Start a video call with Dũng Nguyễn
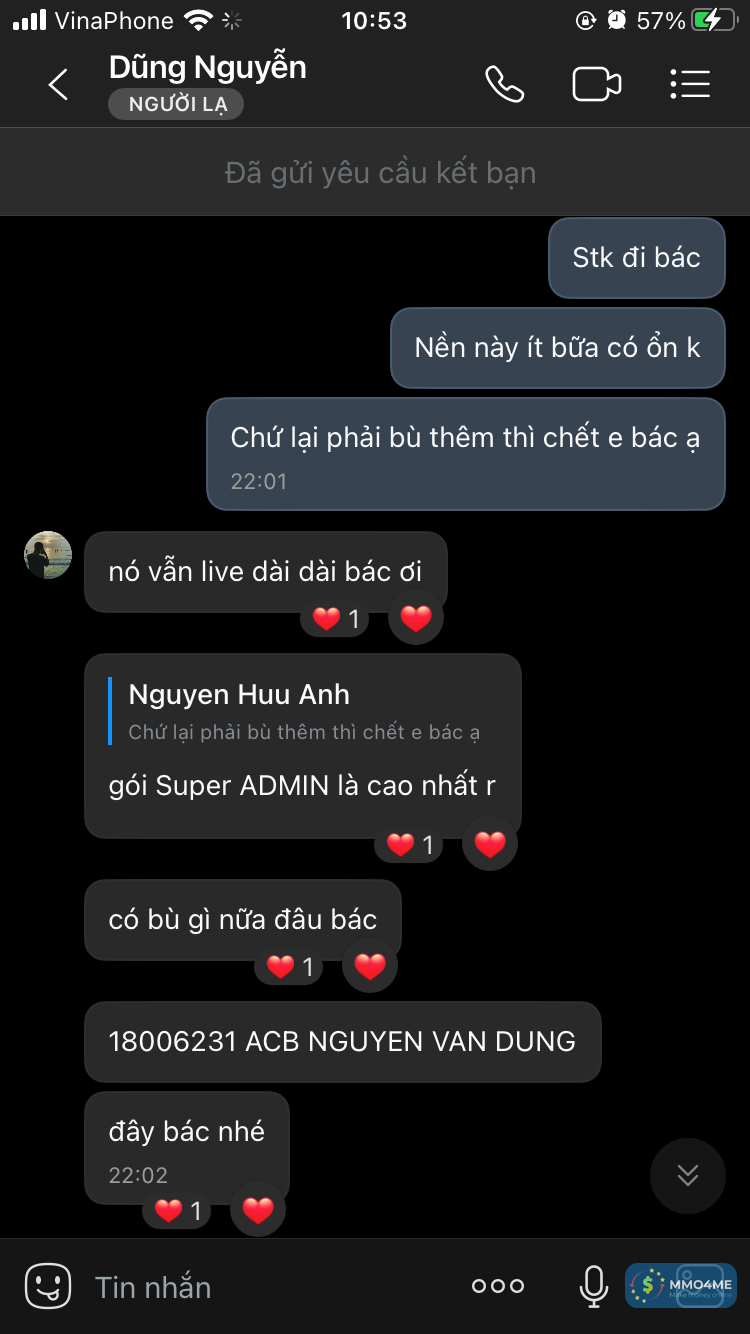The height and width of the screenshot is (1334, 750). pos(596,85)
